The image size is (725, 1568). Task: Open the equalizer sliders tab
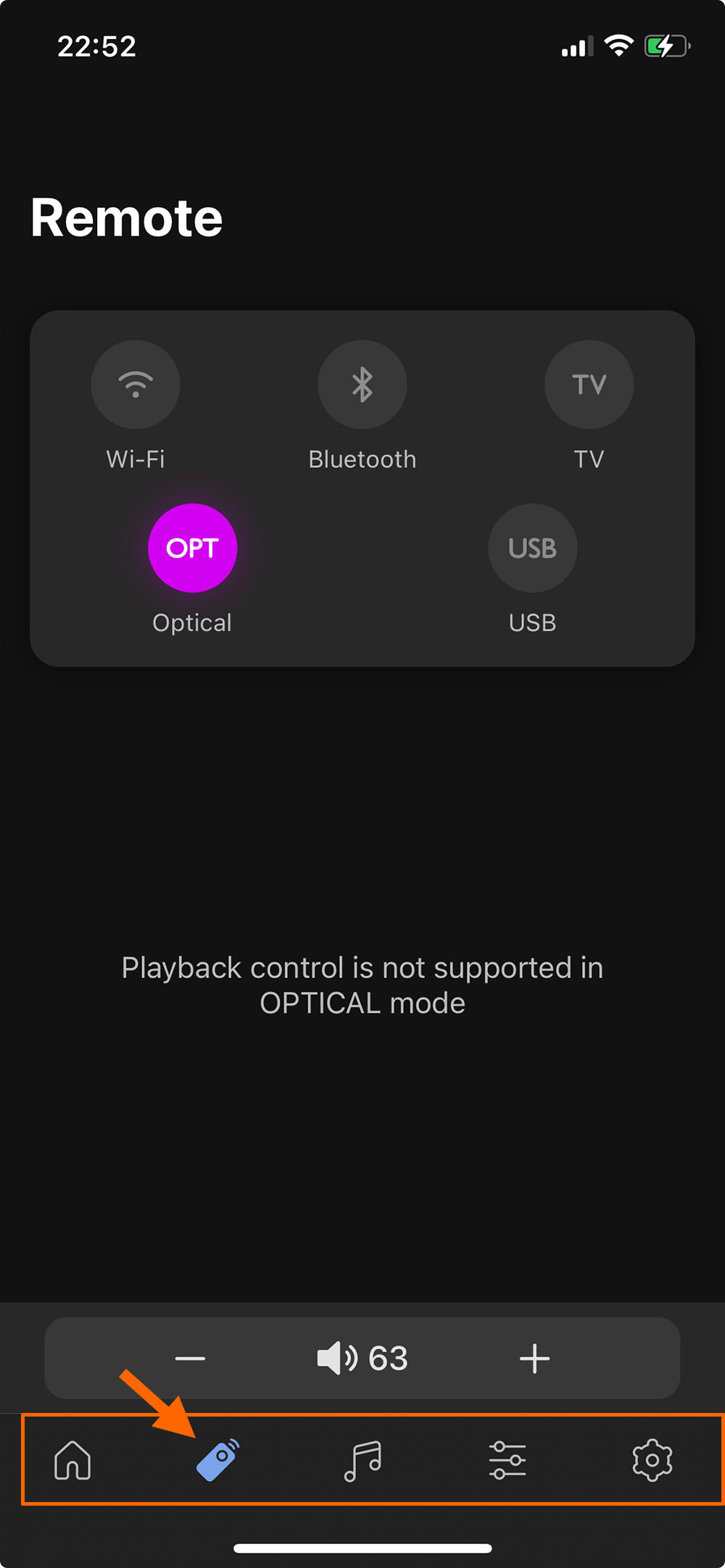point(507,1460)
